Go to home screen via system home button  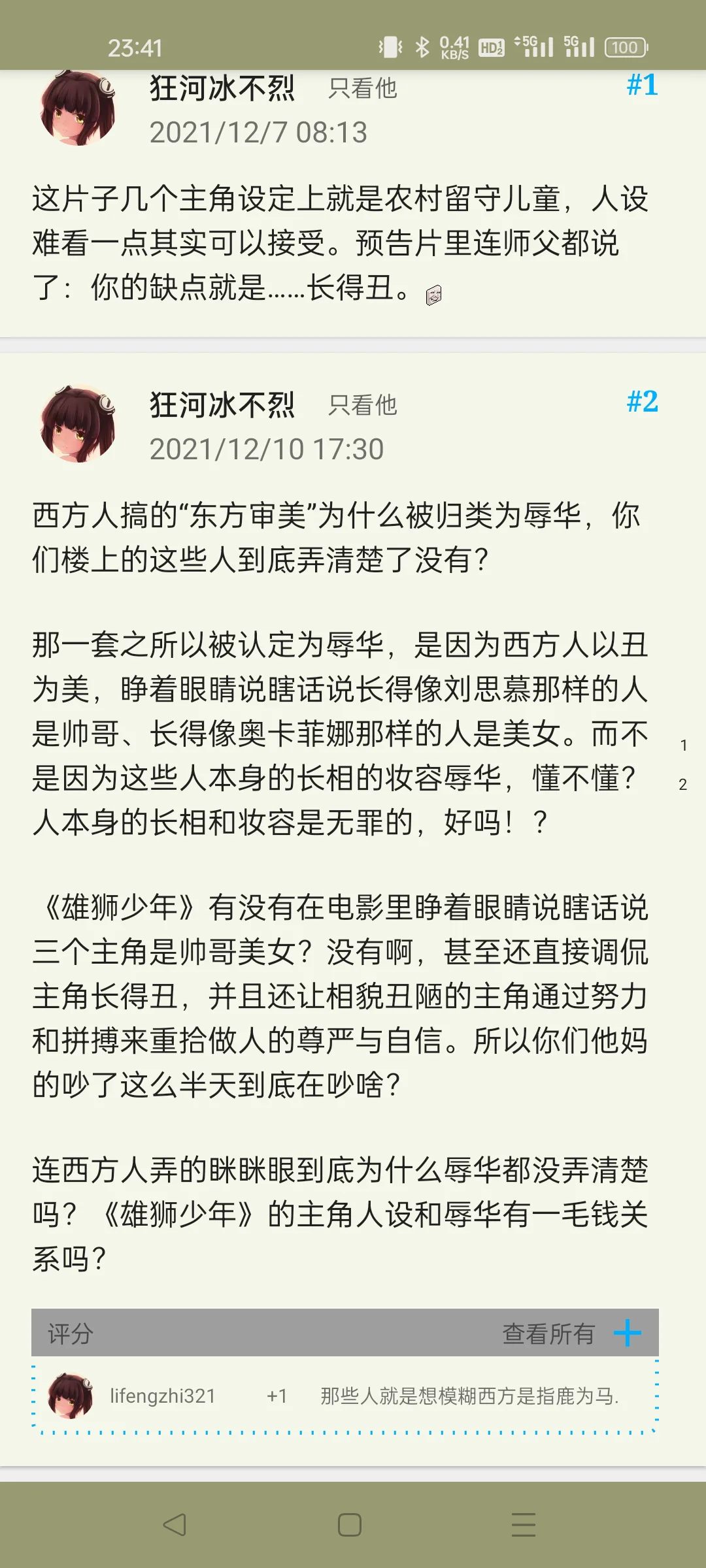pyautogui.click(x=350, y=1525)
